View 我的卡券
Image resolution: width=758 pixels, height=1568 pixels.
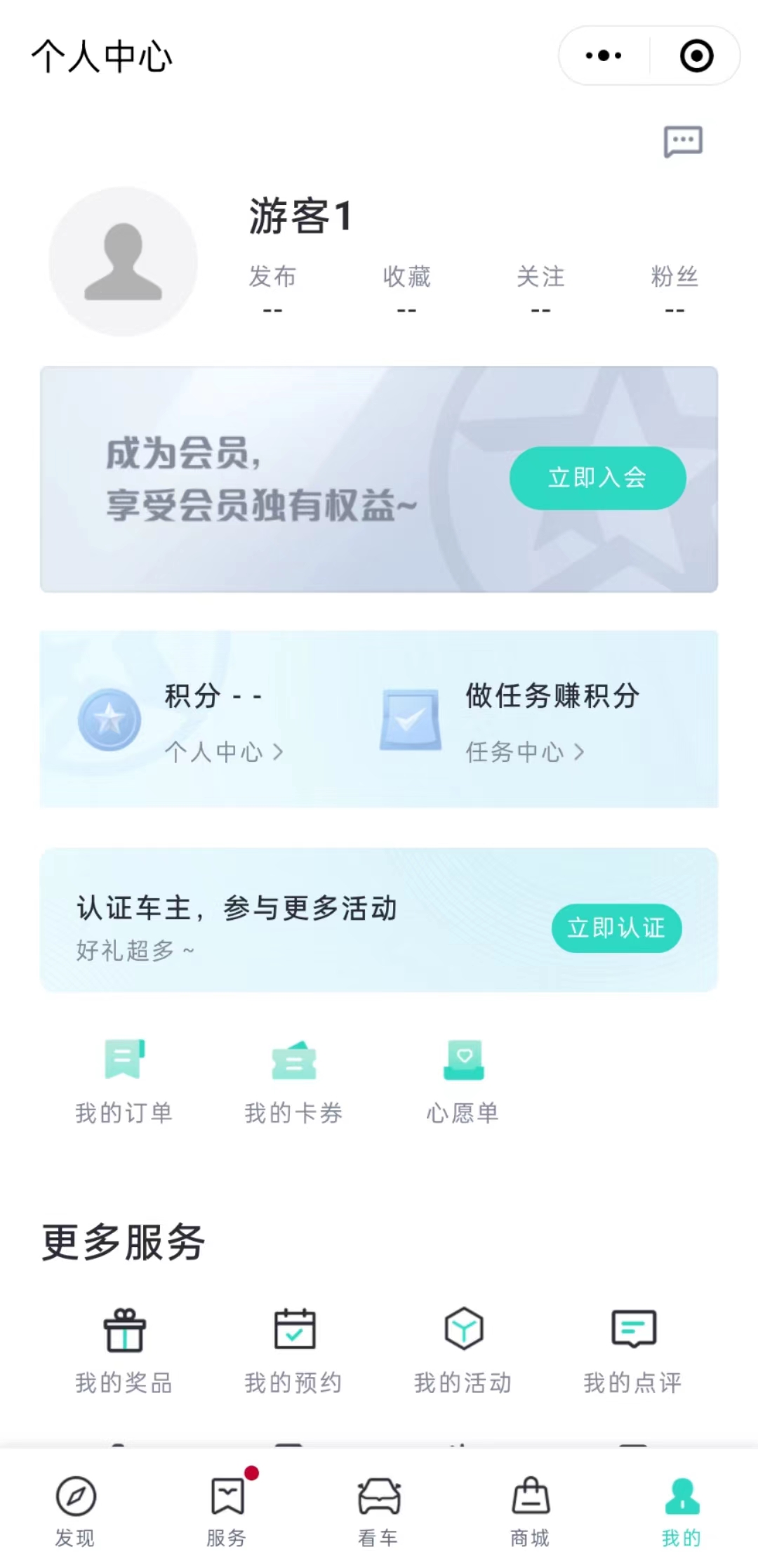293,1082
